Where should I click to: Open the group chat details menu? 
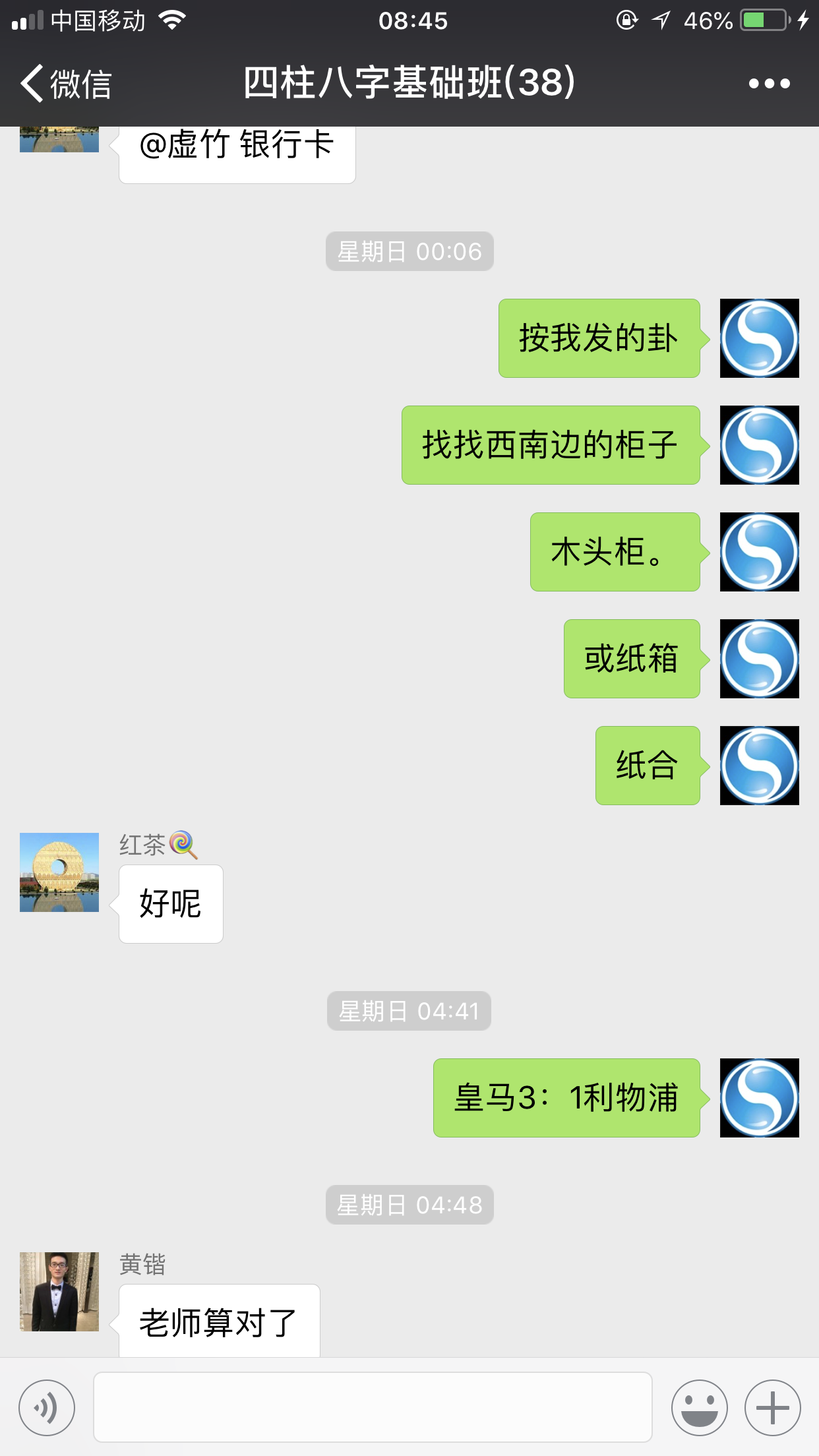(769, 84)
